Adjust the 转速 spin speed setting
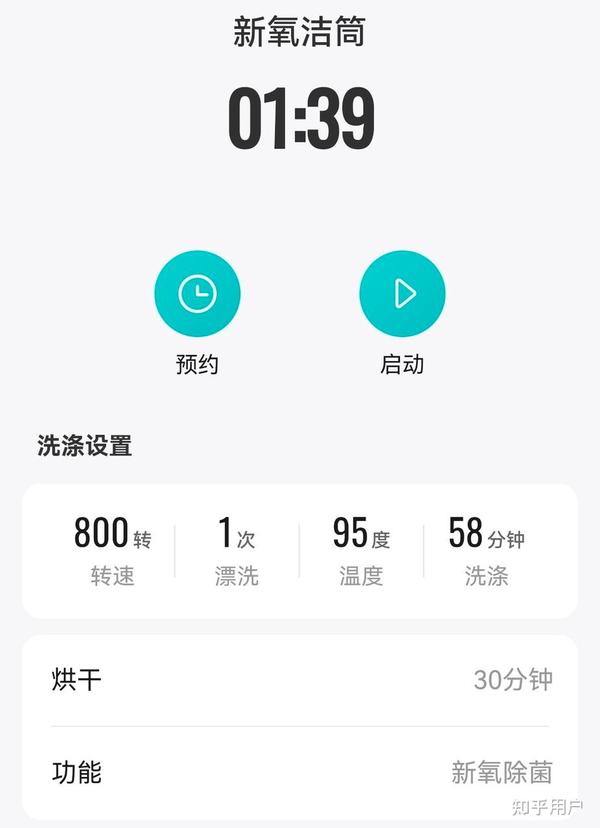 coord(112,551)
